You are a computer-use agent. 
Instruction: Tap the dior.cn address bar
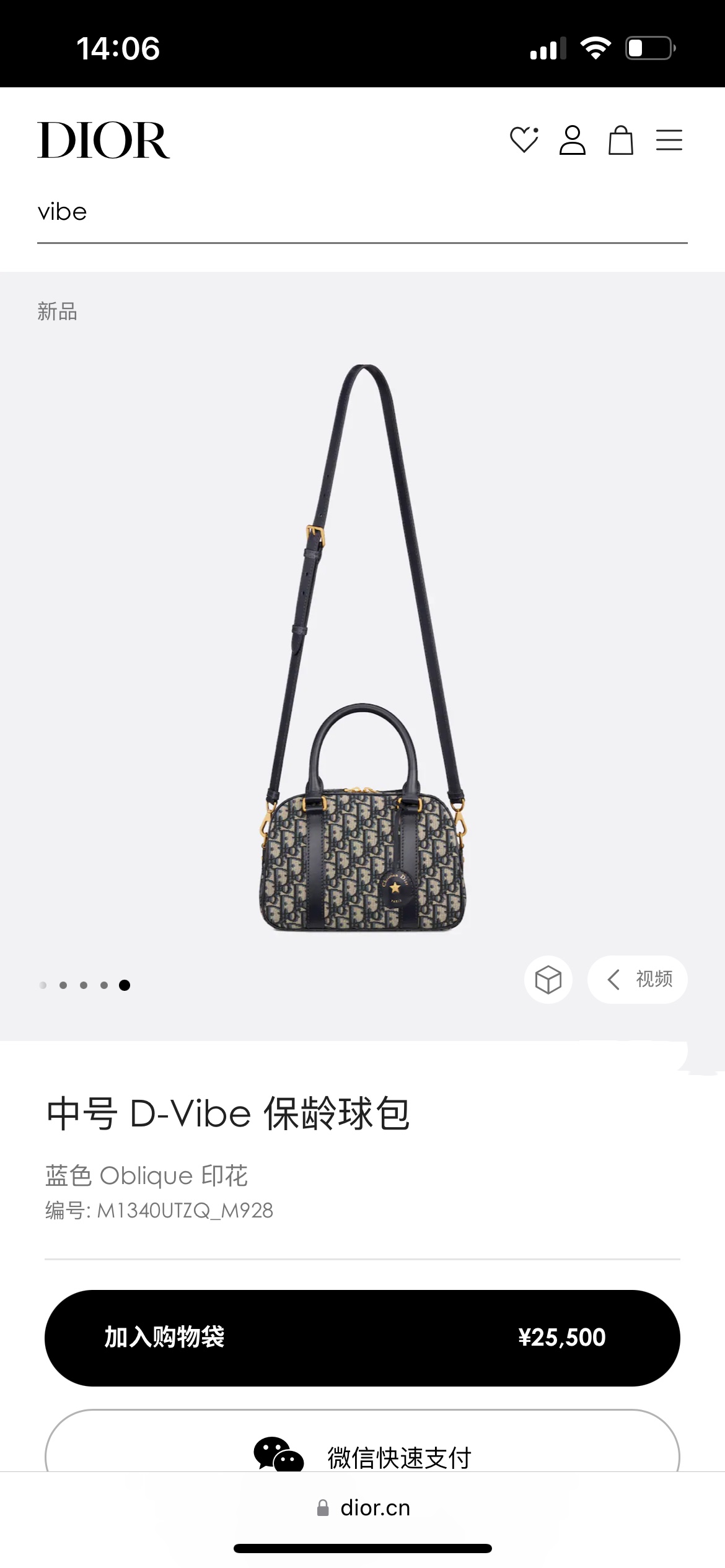(363, 1508)
